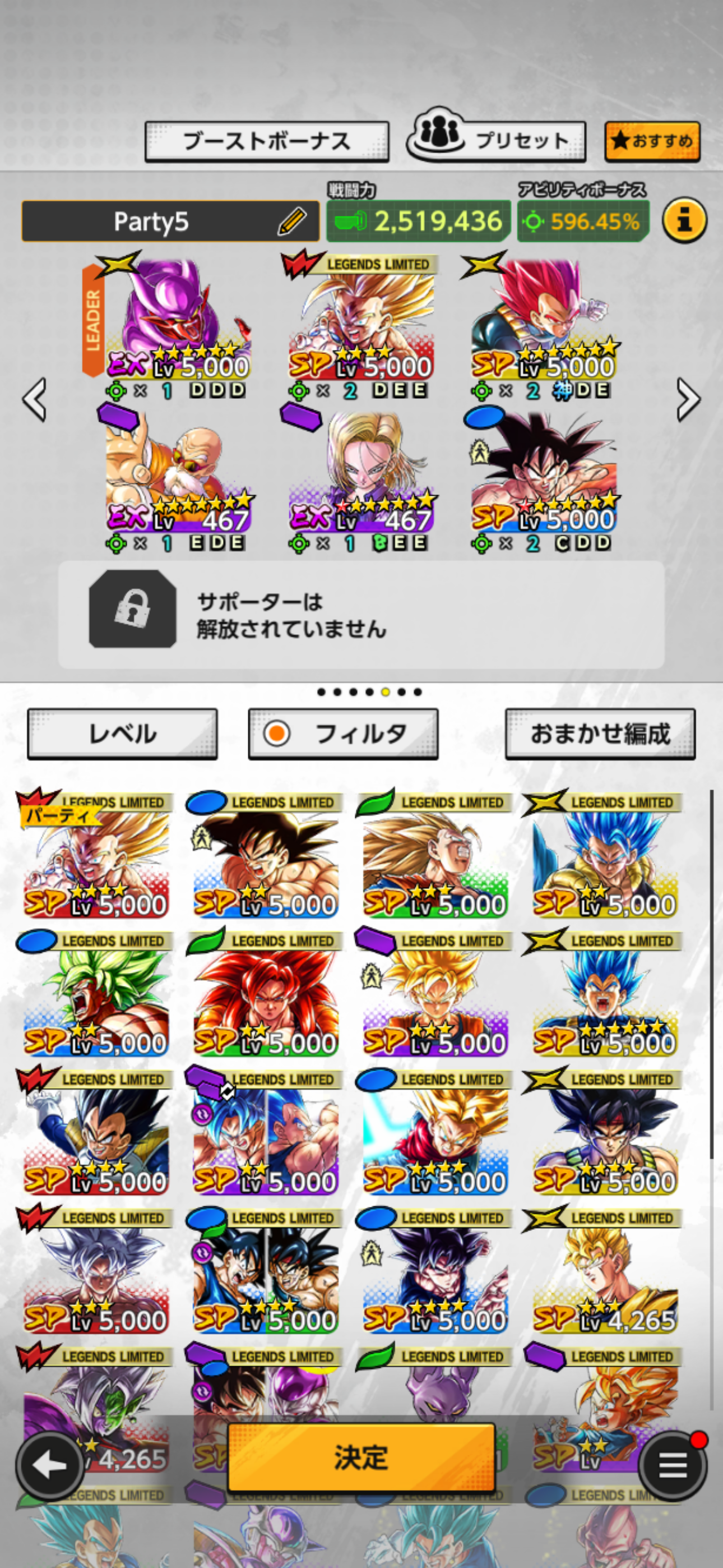
Task: Confirm the party with 決定
Action: click(361, 1457)
